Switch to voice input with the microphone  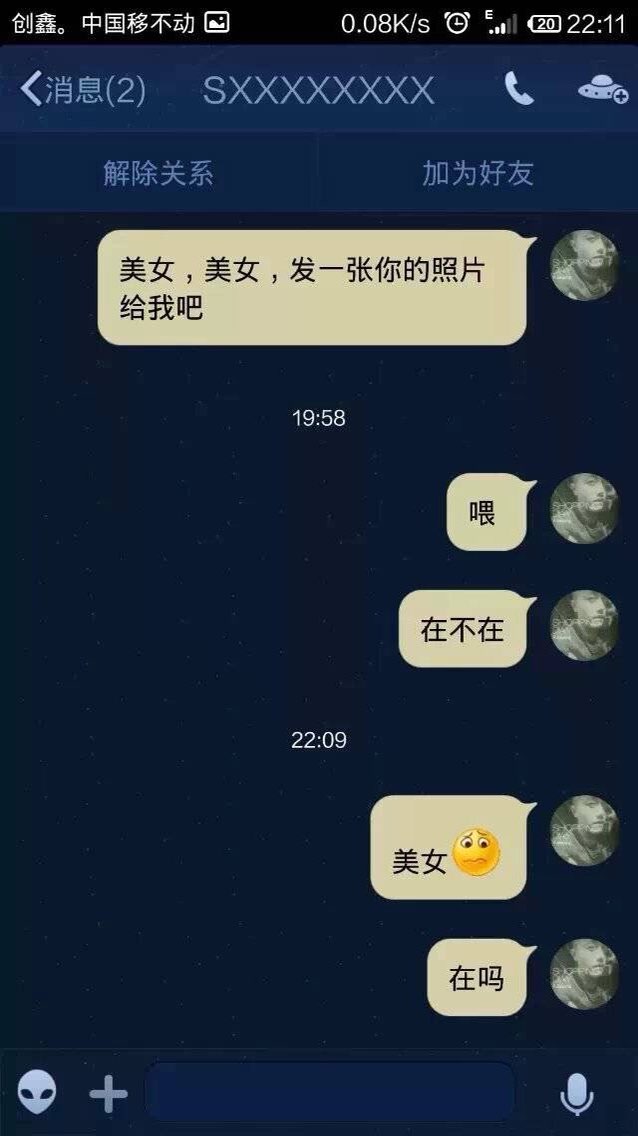click(576, 1093)
